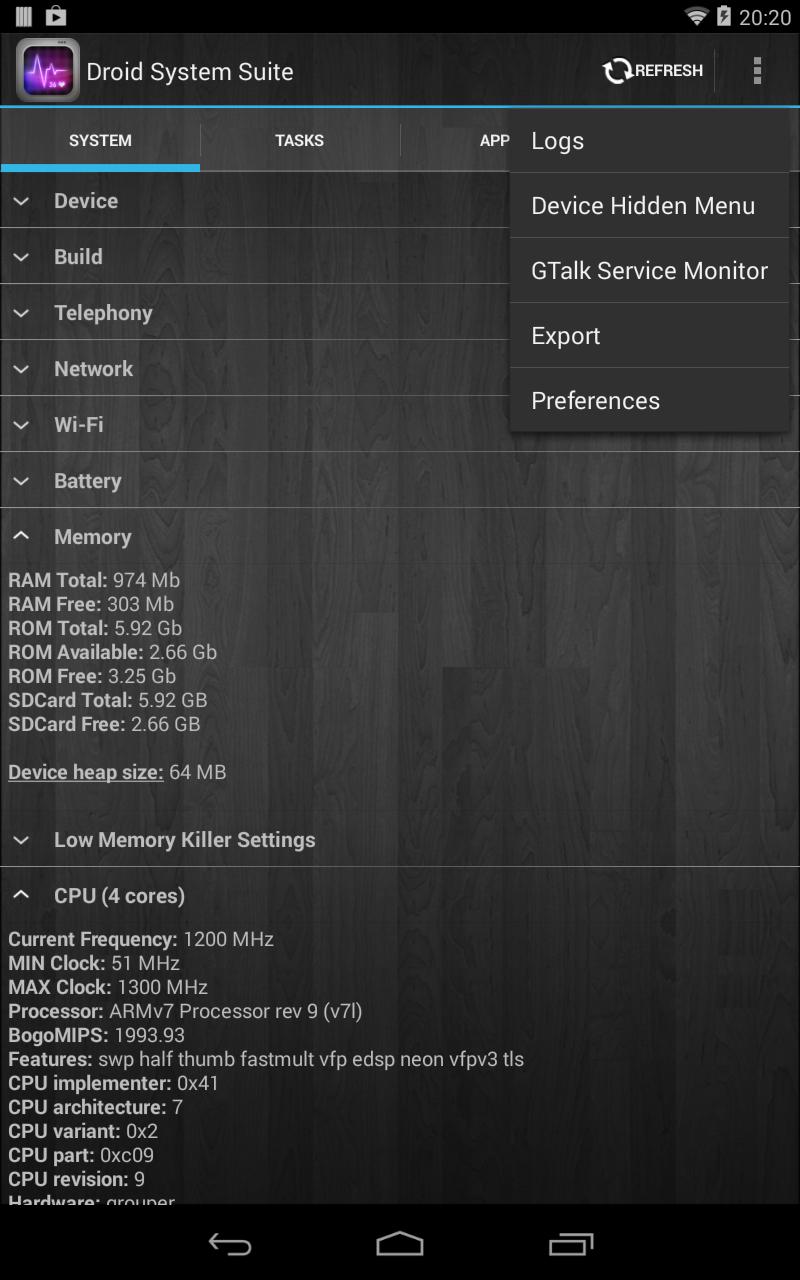Expand the Network section
This screenshot has height=1280, width=800.
pyautogui.click(x=93, y=369)
